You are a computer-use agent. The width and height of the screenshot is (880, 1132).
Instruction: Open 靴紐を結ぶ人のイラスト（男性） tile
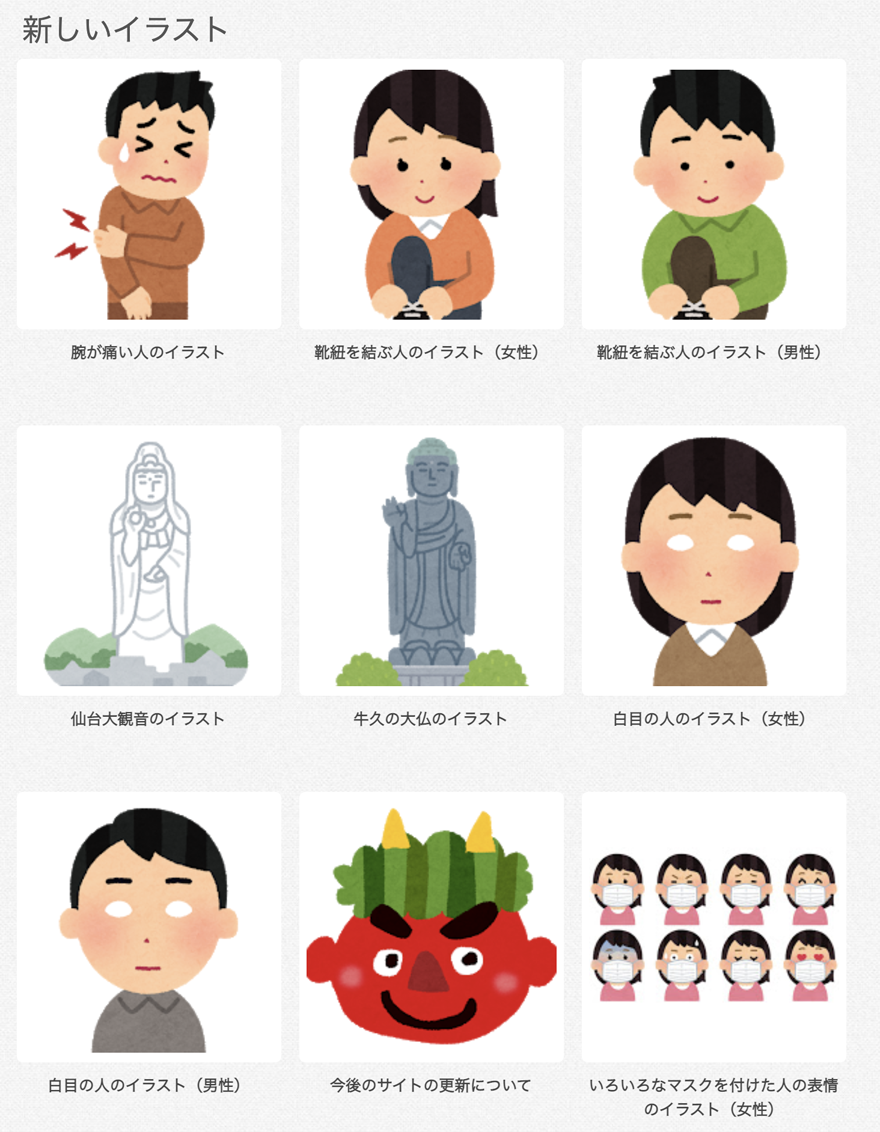pyautogui.click(x=713, y=194)
